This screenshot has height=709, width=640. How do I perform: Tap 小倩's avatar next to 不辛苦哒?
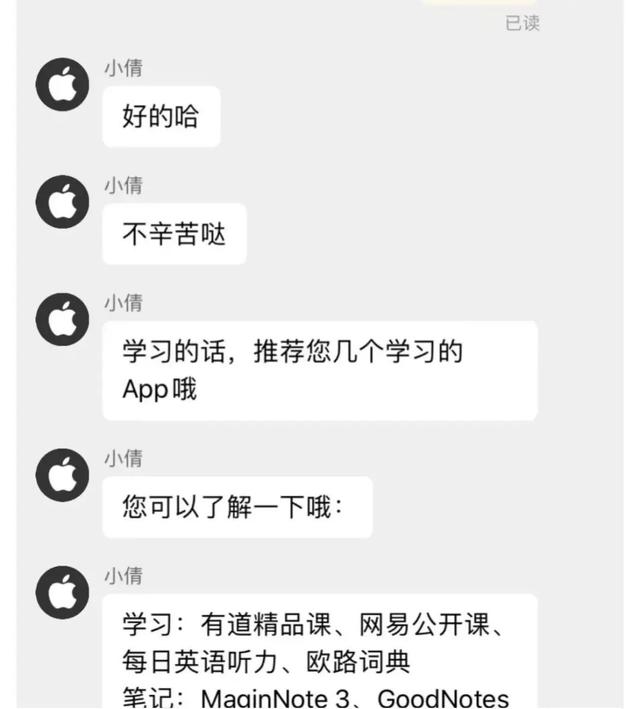tap(63, 202)
